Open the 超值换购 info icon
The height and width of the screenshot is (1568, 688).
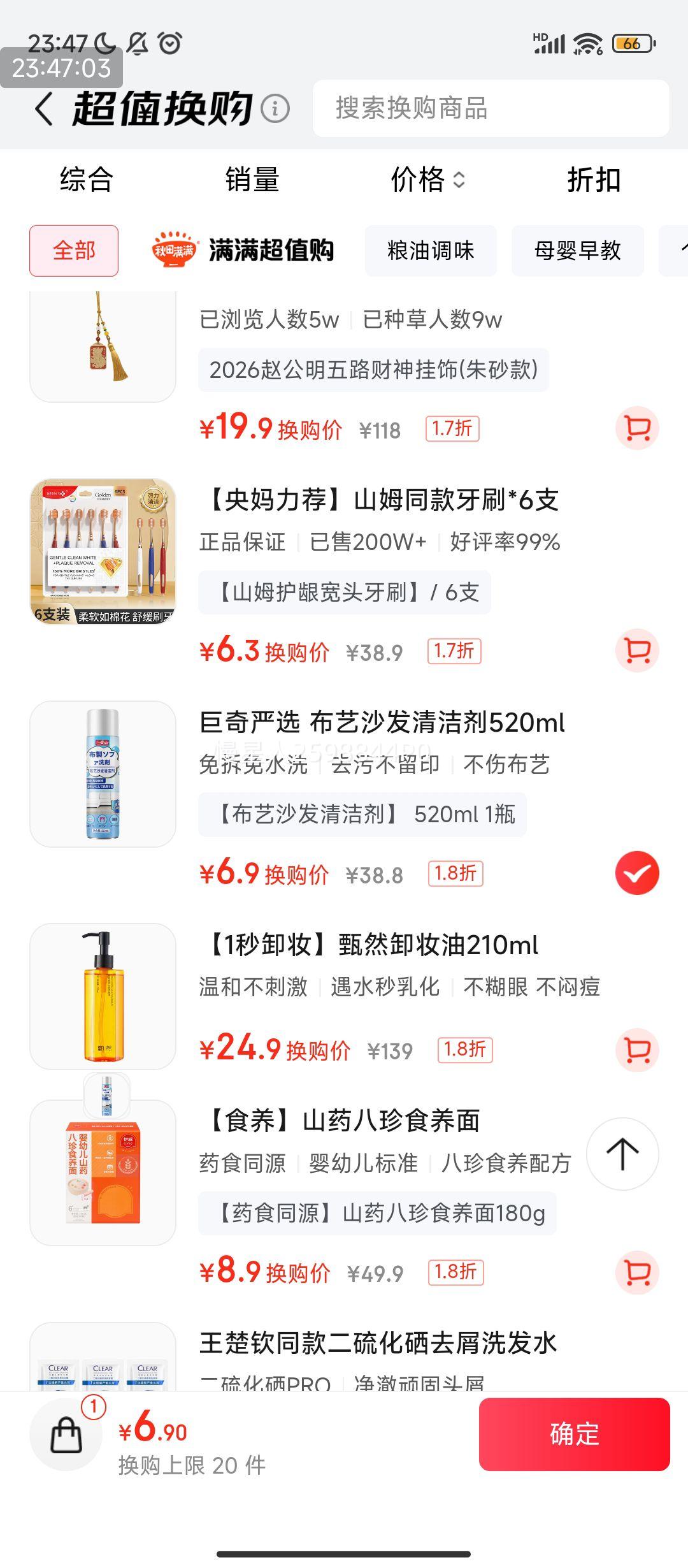point(275,109)
